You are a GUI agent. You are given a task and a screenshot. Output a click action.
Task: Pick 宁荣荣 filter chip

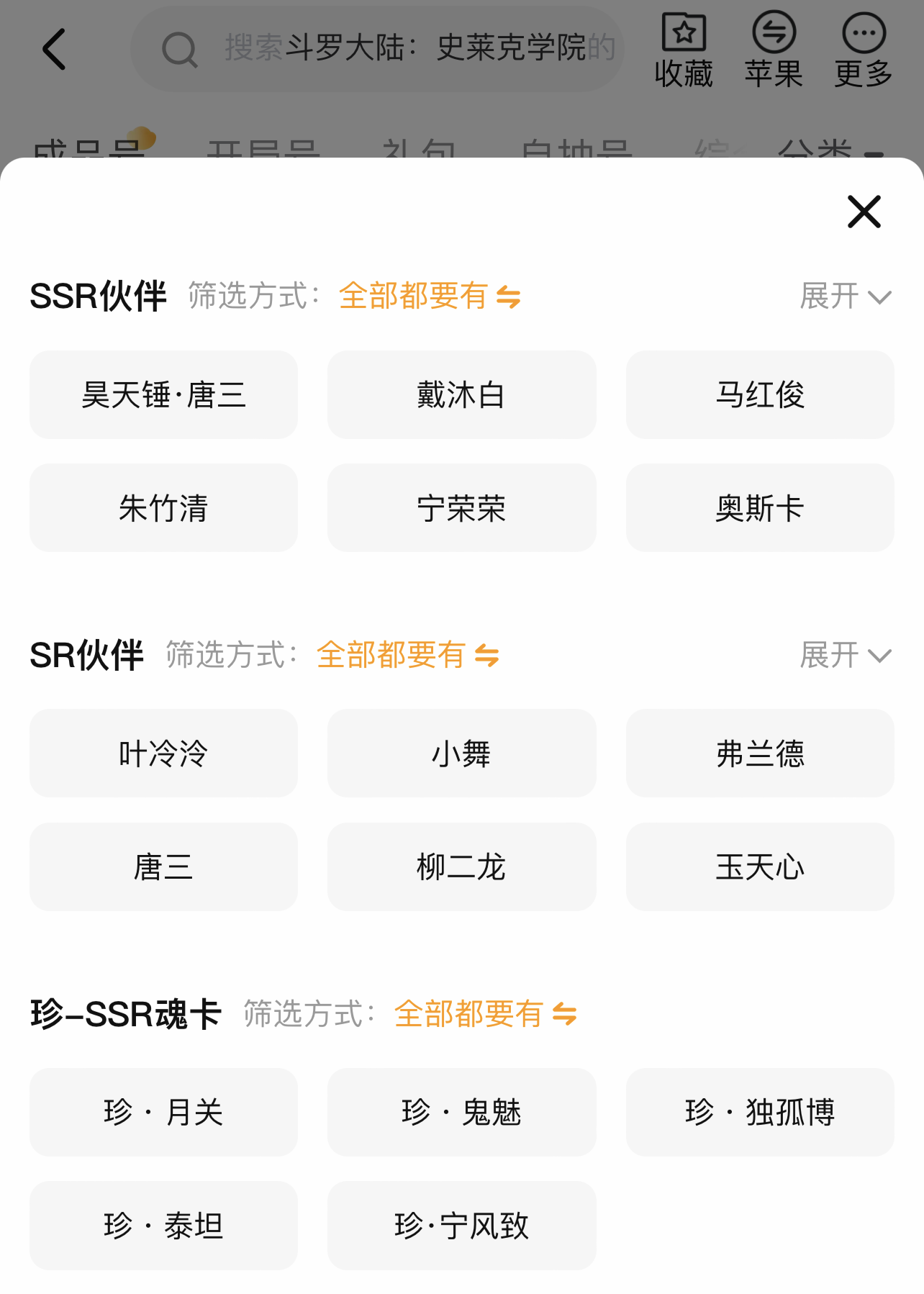[461, 508]
